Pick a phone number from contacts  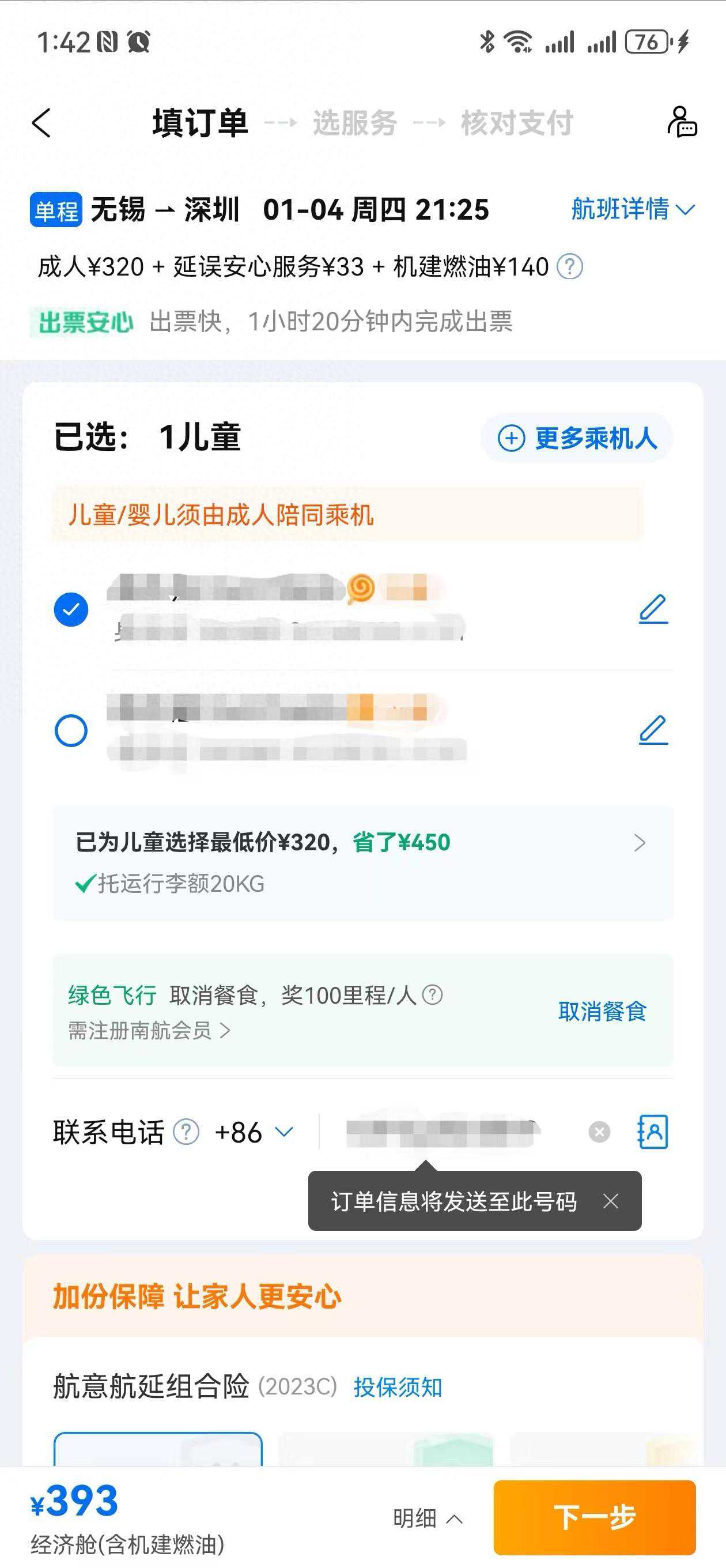pyautogui.click(x=652, y=1132)
